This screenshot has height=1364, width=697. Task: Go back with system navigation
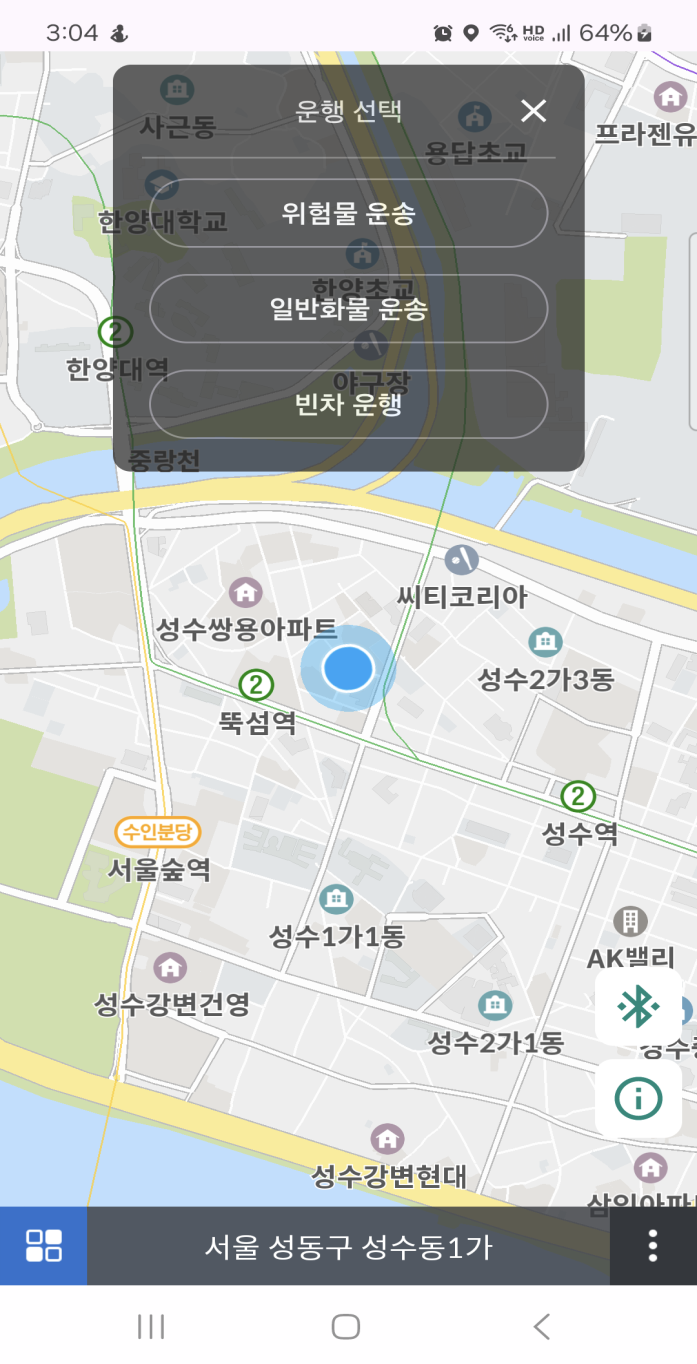click(x=541, y=1326)
